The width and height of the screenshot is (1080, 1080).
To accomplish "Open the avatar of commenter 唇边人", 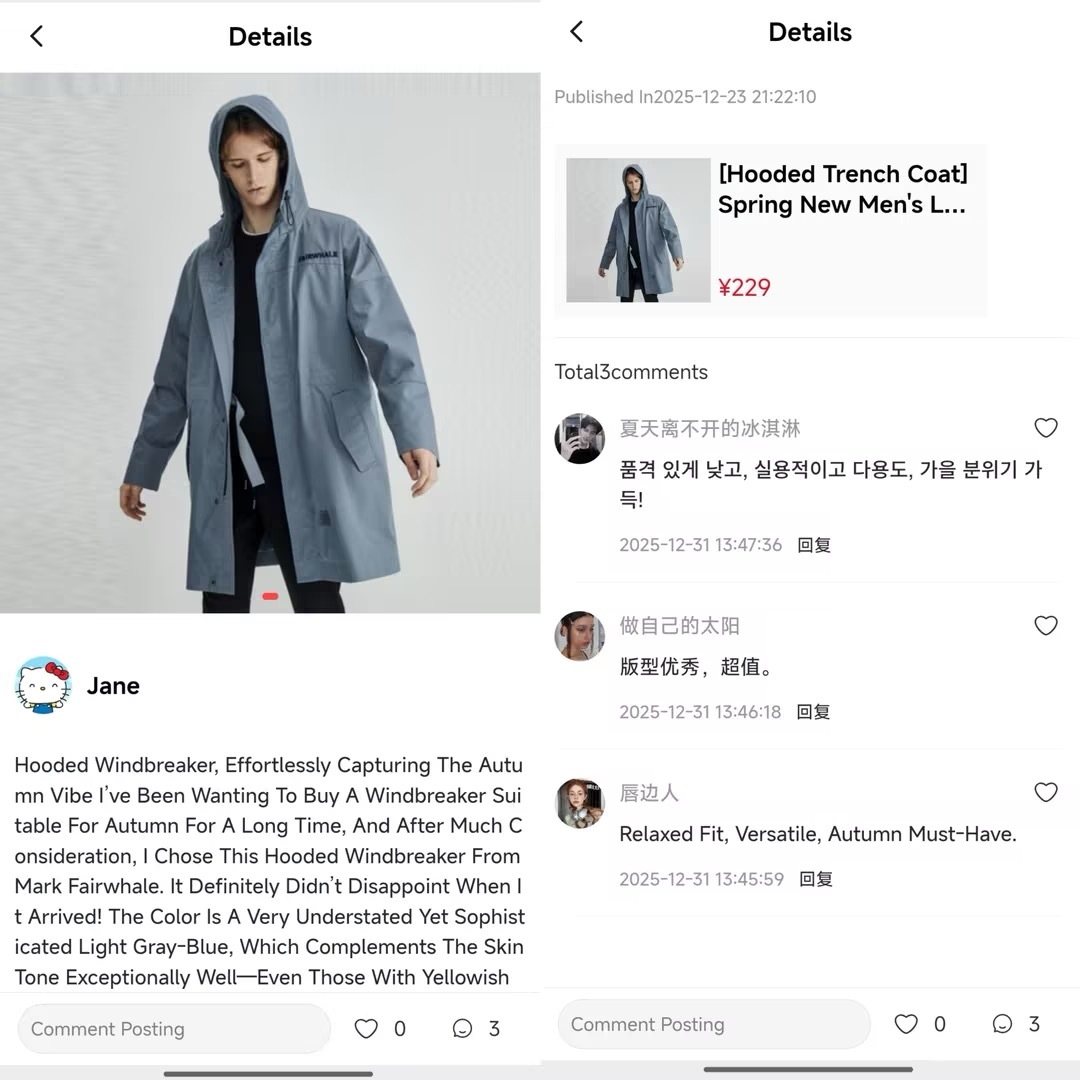I will click(x=580, y=804).
